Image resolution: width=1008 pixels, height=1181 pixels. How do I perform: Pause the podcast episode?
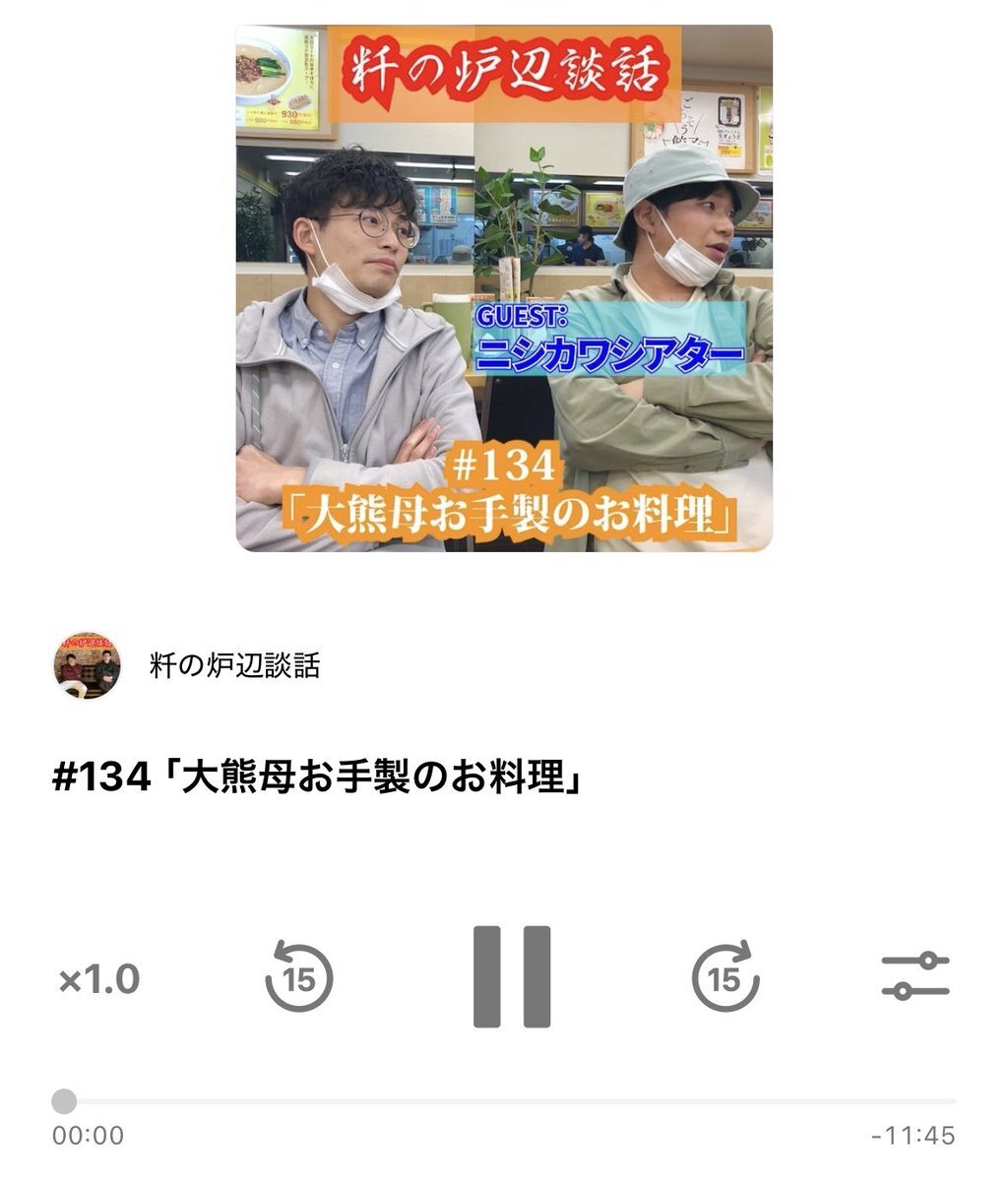point(511,977)
